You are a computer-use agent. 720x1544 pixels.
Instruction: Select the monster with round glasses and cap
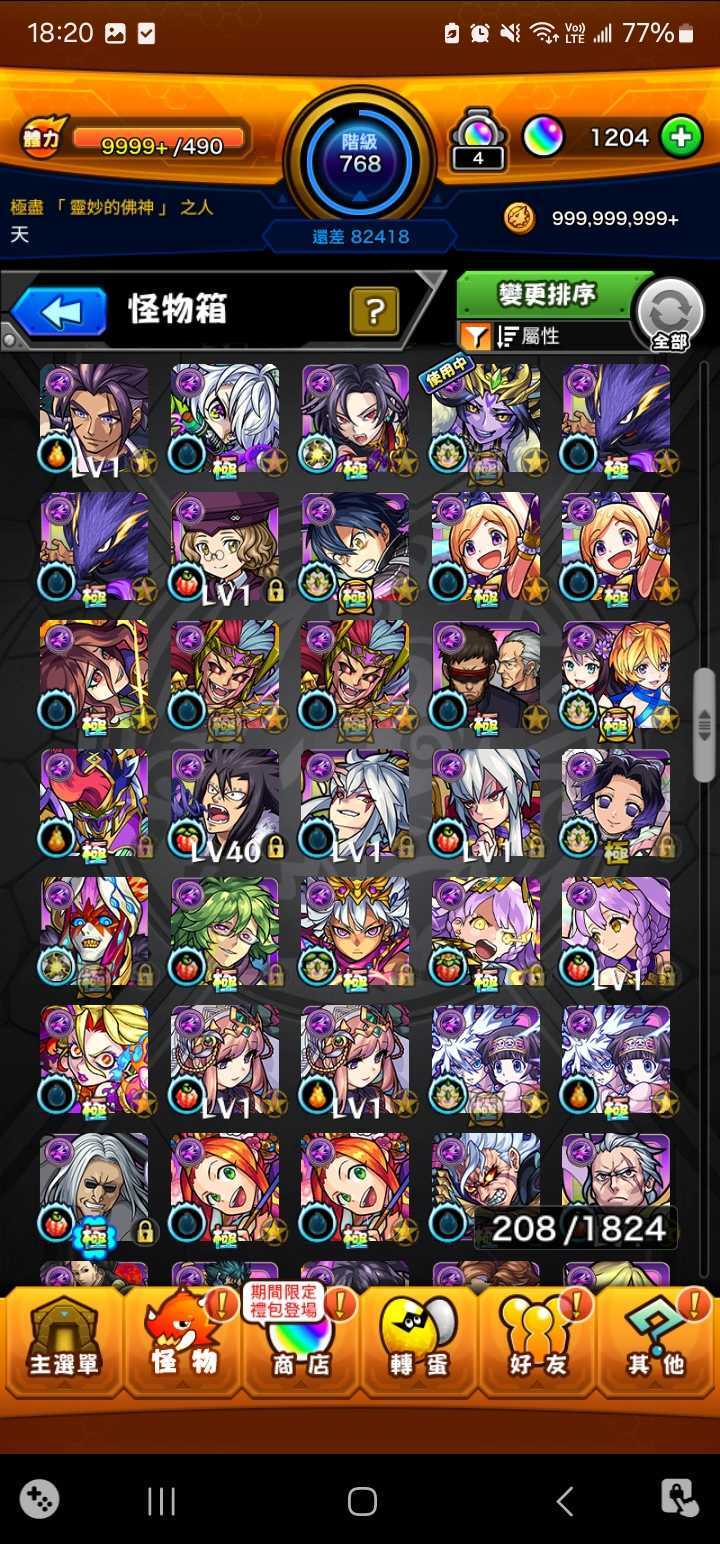pos(225,546)
